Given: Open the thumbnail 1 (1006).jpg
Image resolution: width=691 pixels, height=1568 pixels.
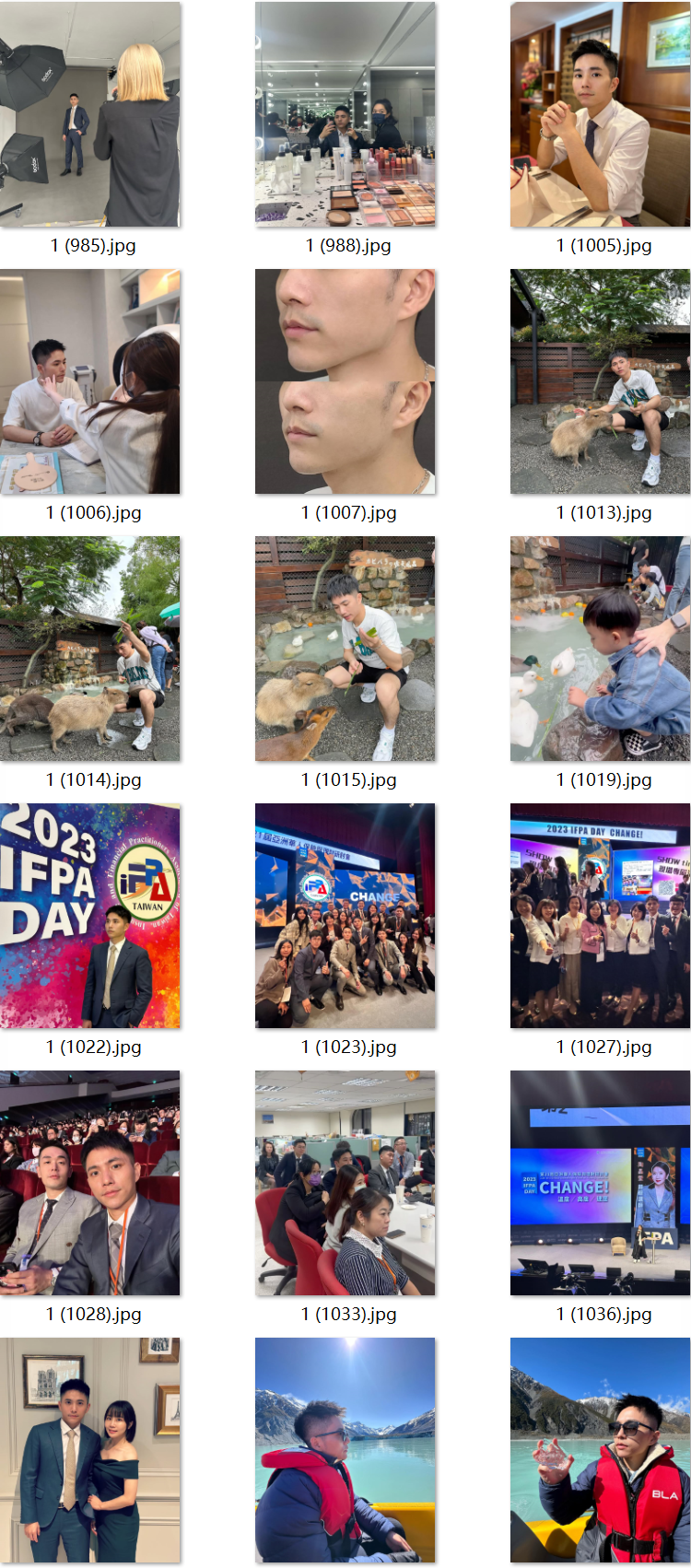Looking at the screenshot, I should pyautogui.click(x=90, y=381).
